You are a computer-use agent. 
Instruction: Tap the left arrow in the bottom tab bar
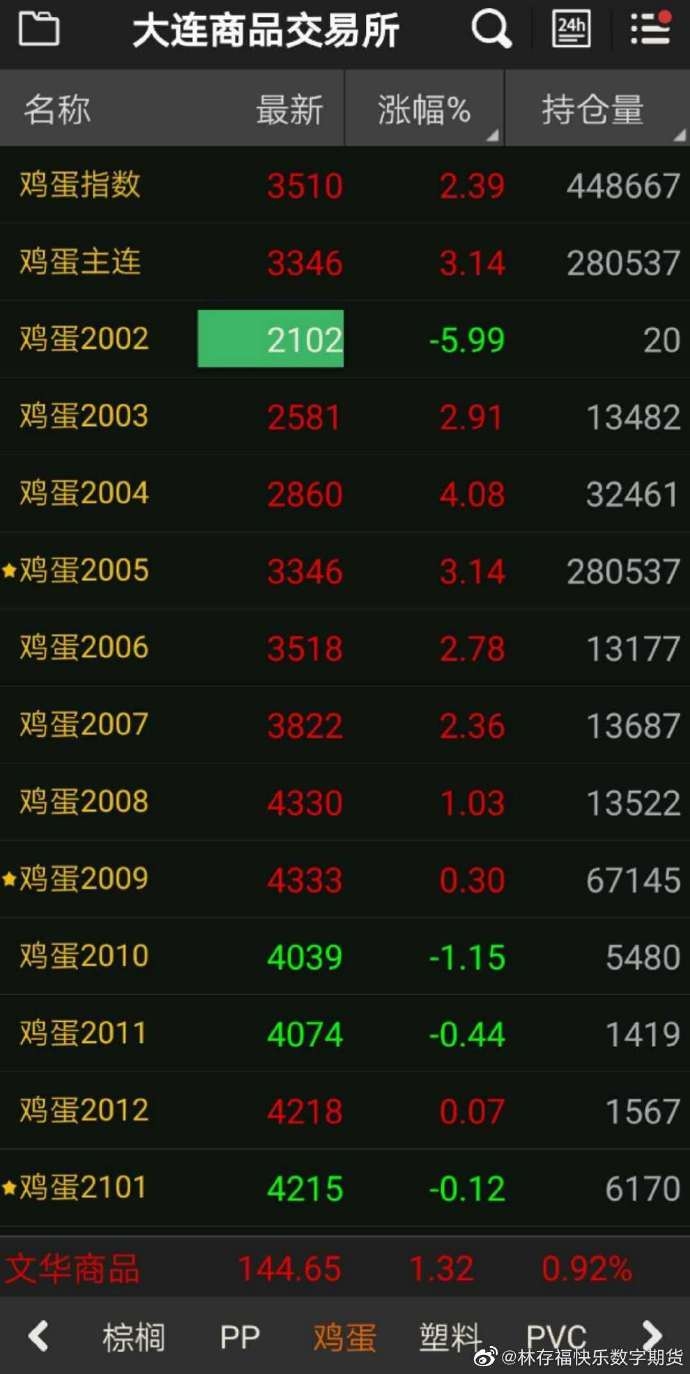coord(38,1335)
